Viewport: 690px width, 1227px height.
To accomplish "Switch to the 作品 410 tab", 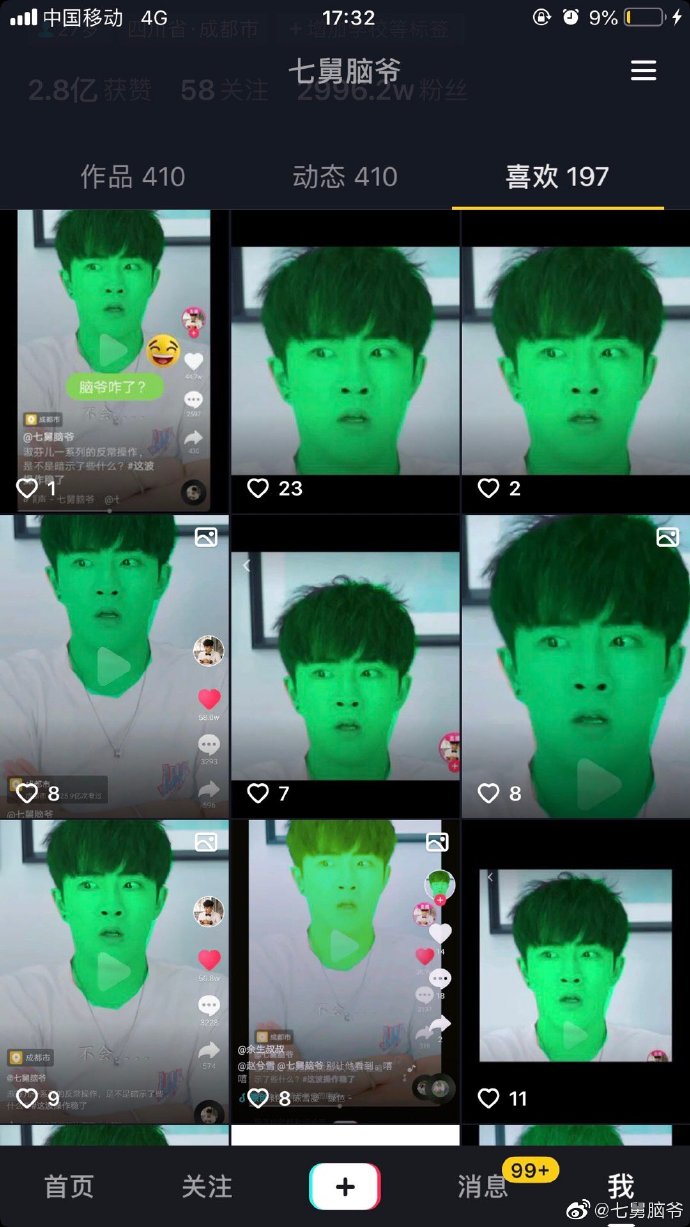I will [133, 177].
